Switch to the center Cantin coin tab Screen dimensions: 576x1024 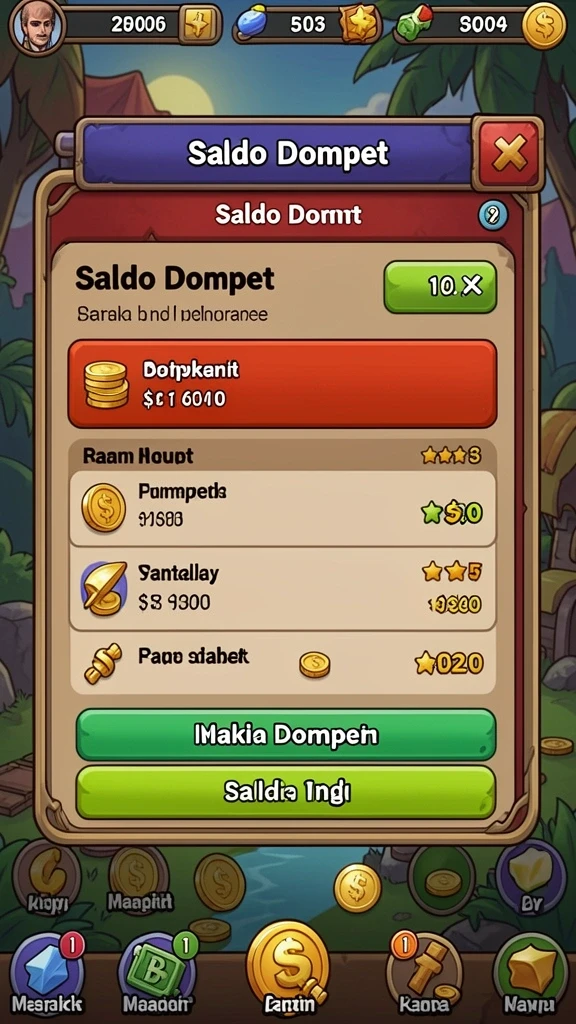[x=288, y=968]
